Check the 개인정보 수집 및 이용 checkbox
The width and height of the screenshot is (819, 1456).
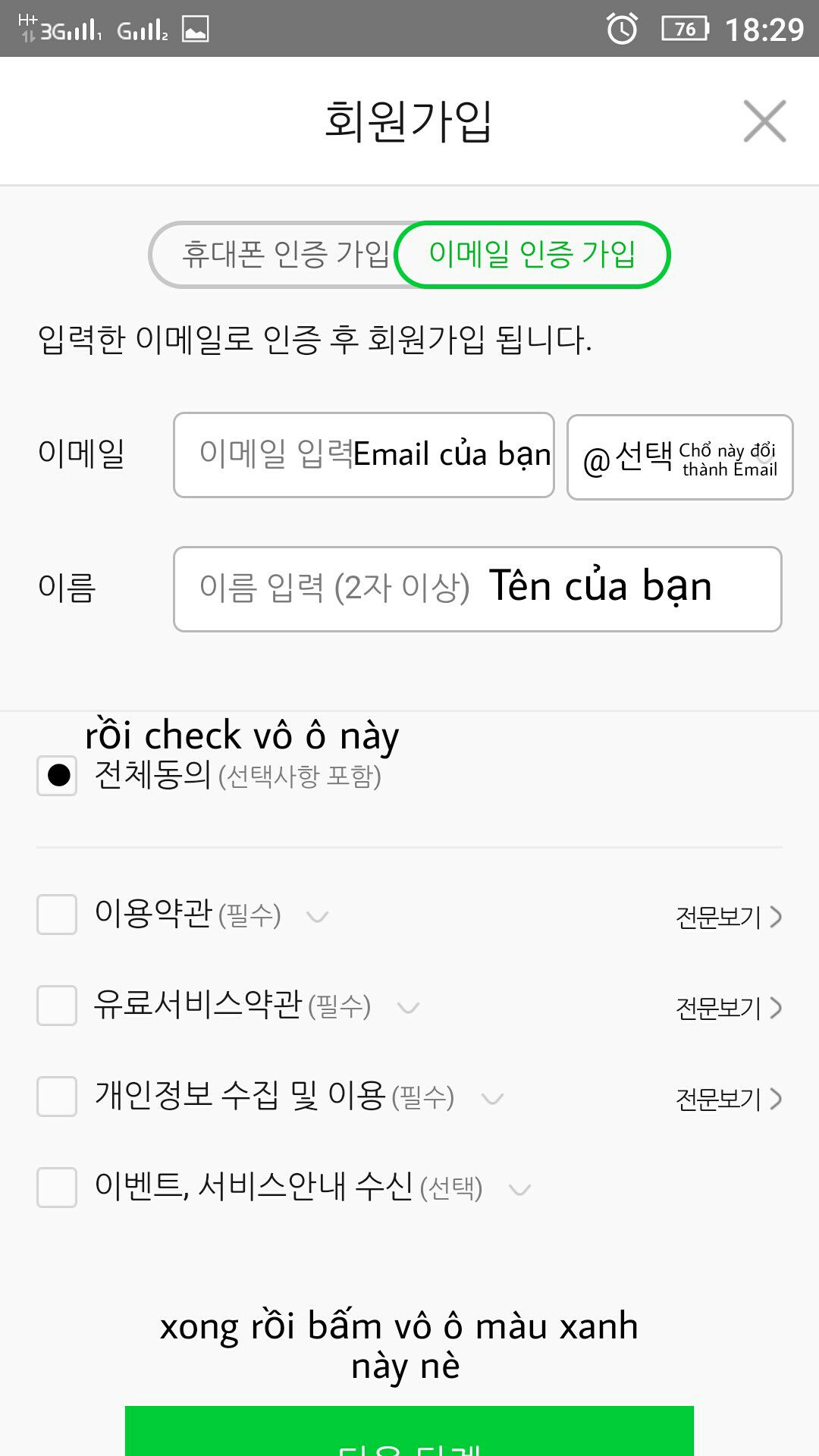coord(57,1097)
